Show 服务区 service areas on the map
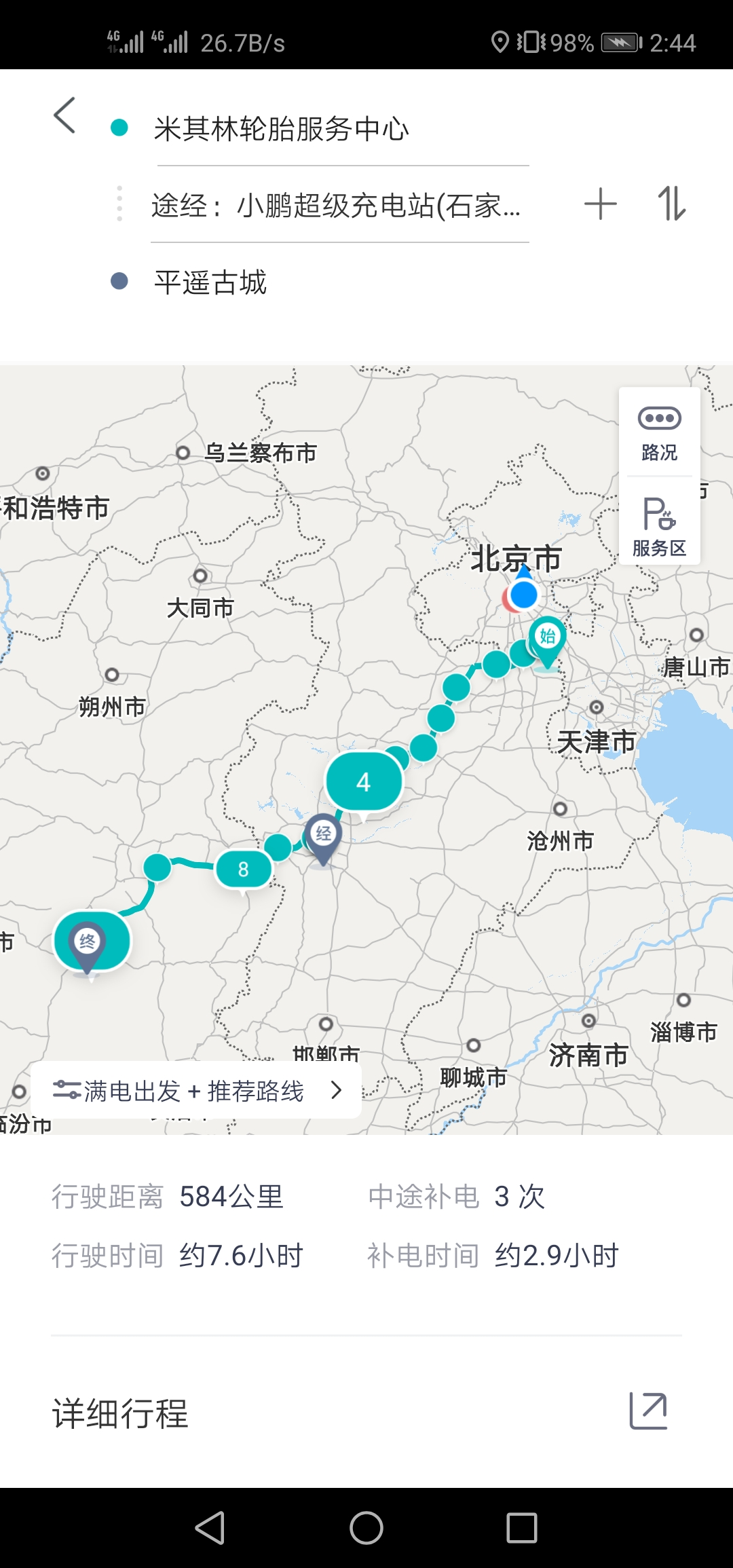Viewport: 733px width, 1568px height. click(x=659, y=527)
